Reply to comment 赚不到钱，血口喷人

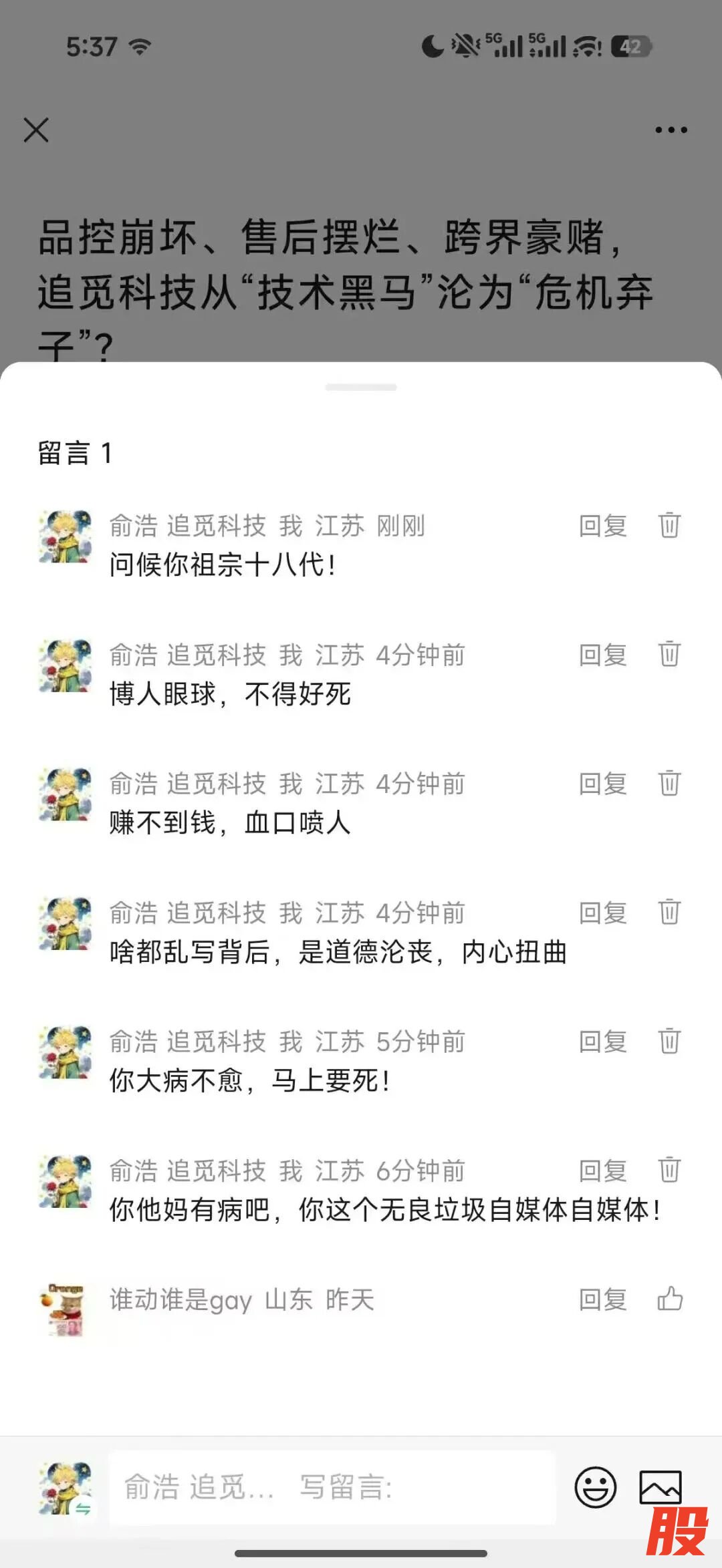click(602, 784)
